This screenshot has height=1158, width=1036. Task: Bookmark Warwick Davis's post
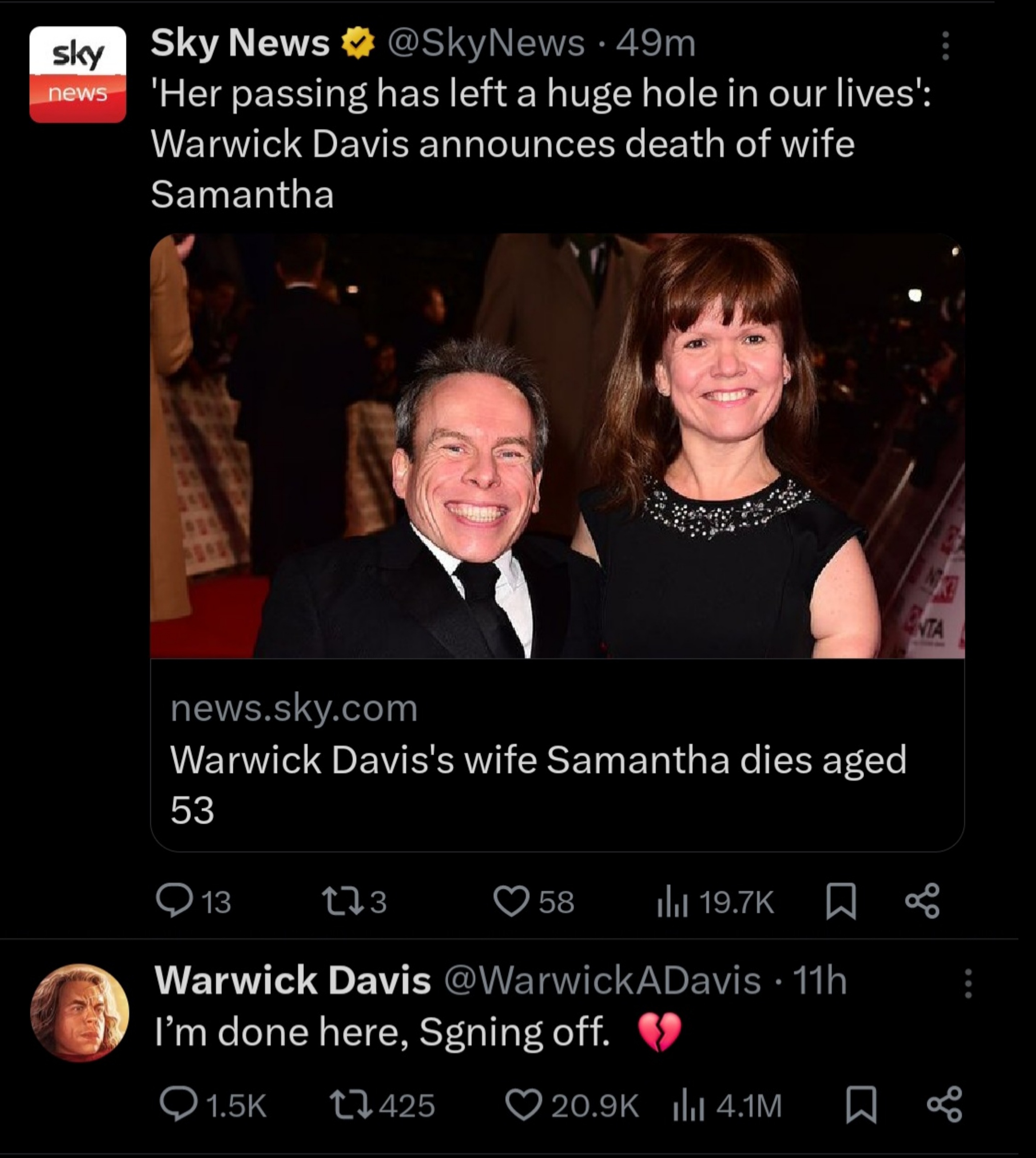(x=860, y=1104)
